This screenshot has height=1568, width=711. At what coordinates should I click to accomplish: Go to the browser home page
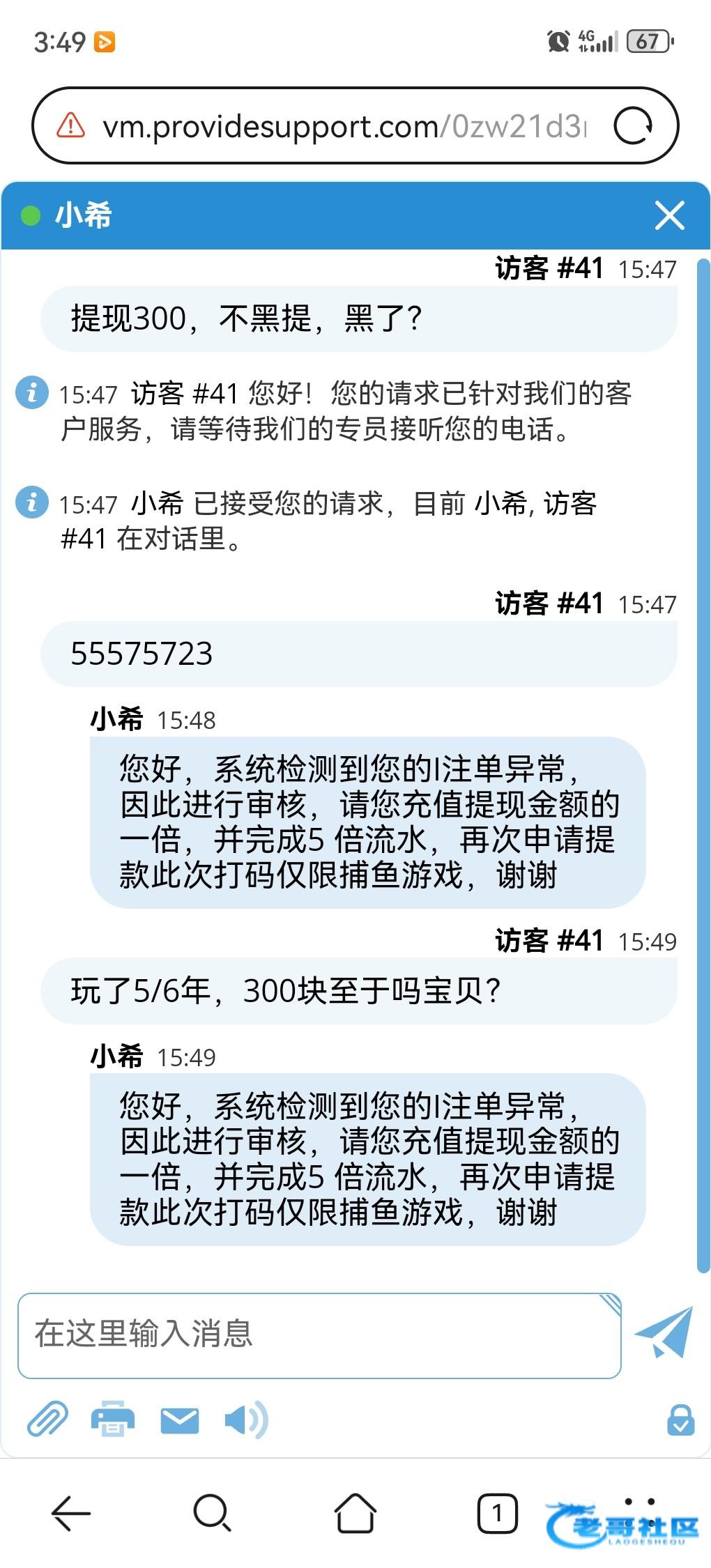coord(355,1513)
